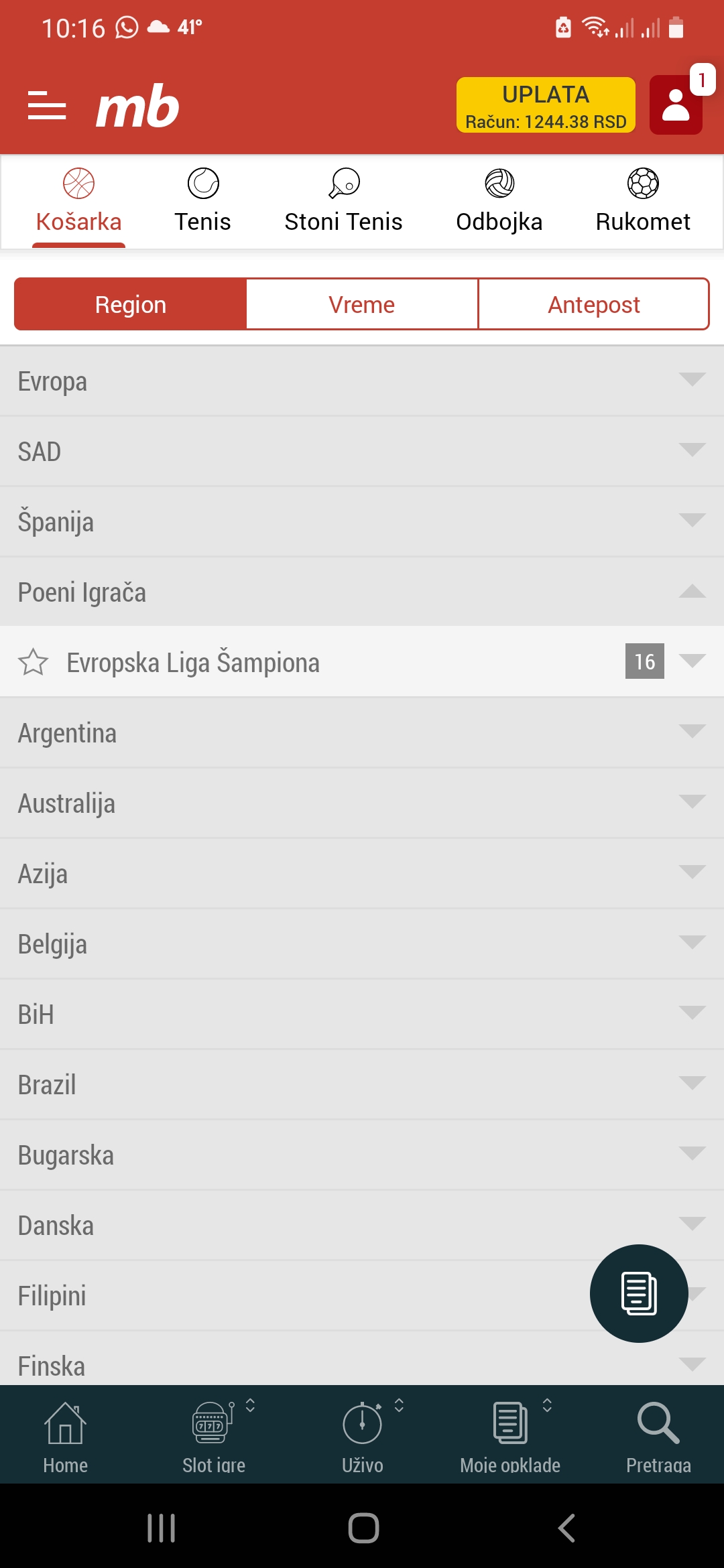Viewport: 724px width, 1568px height.
Task: Tap the system back button
Action: (x=566, y=1528)
